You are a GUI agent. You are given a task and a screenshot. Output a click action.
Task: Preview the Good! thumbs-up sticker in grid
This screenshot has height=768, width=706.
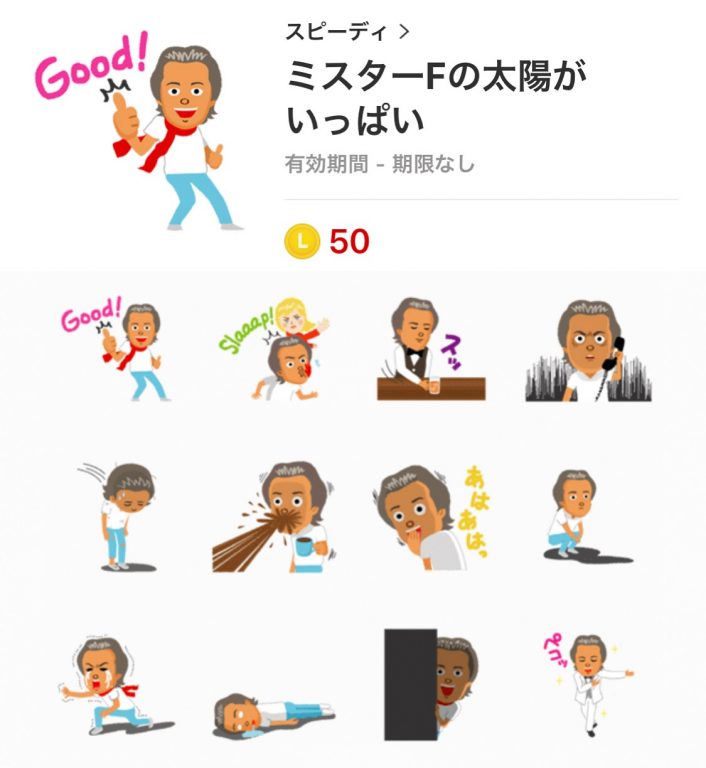[x=117, y=350]
